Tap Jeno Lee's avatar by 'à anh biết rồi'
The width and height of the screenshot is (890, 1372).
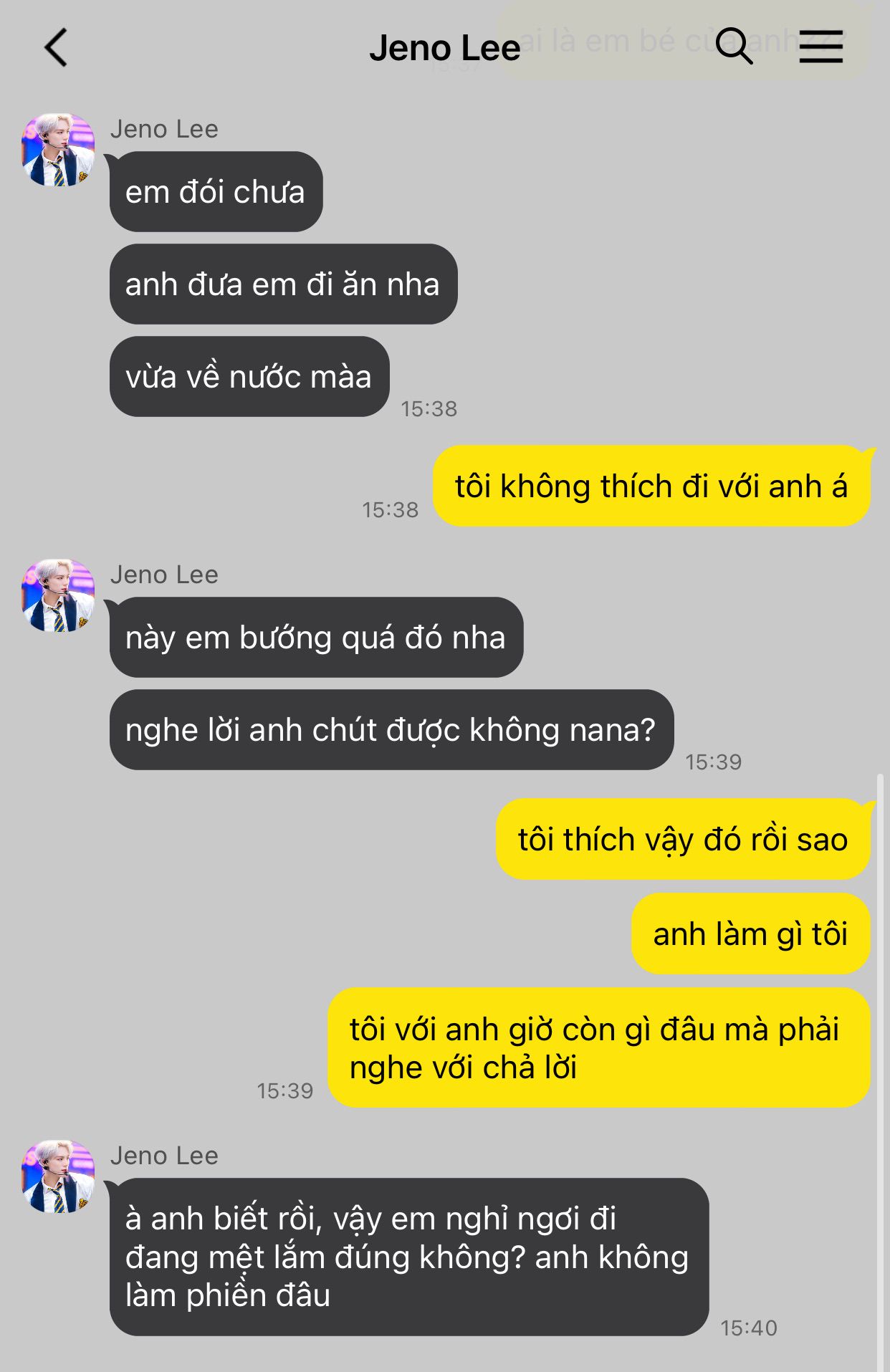coord(58,1176)
